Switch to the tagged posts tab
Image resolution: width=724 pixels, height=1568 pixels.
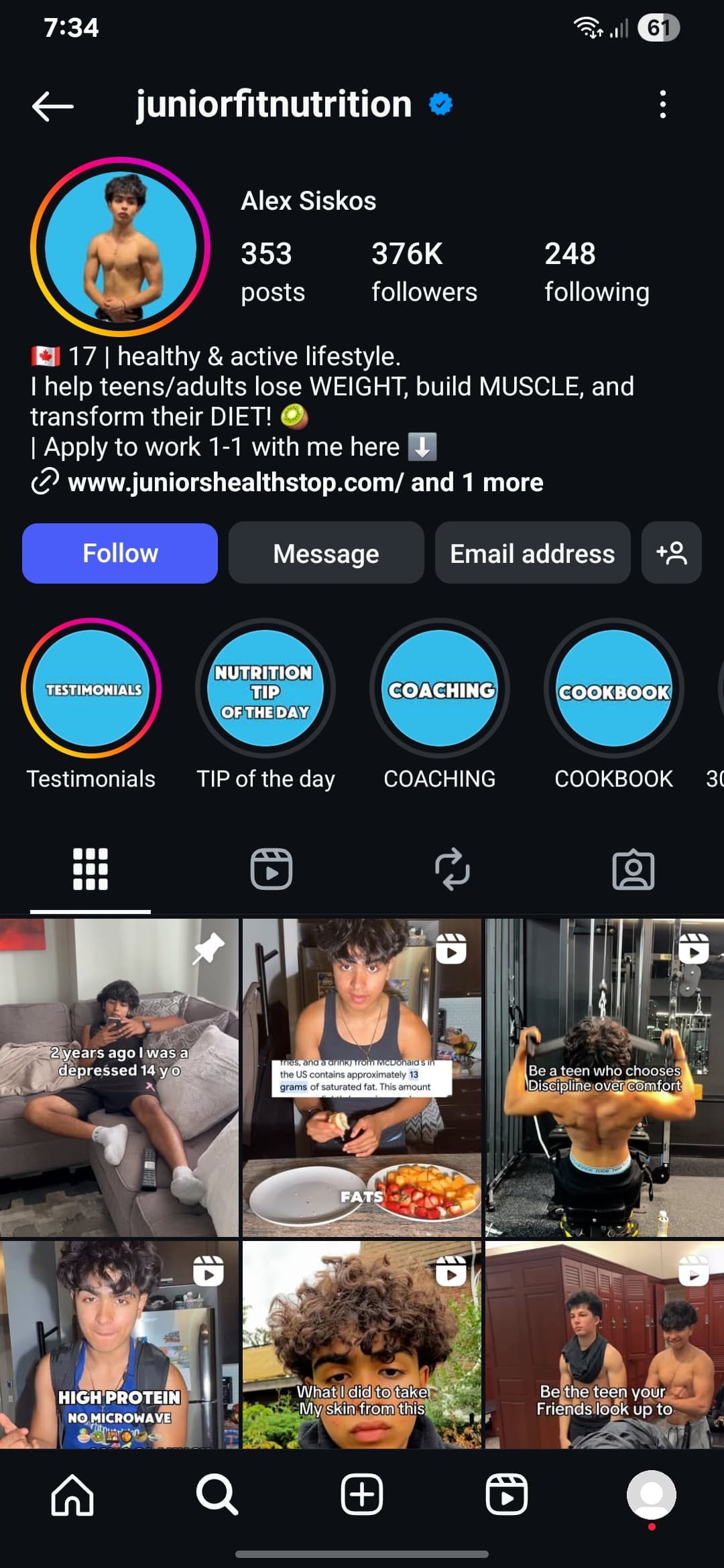point(633,869)
